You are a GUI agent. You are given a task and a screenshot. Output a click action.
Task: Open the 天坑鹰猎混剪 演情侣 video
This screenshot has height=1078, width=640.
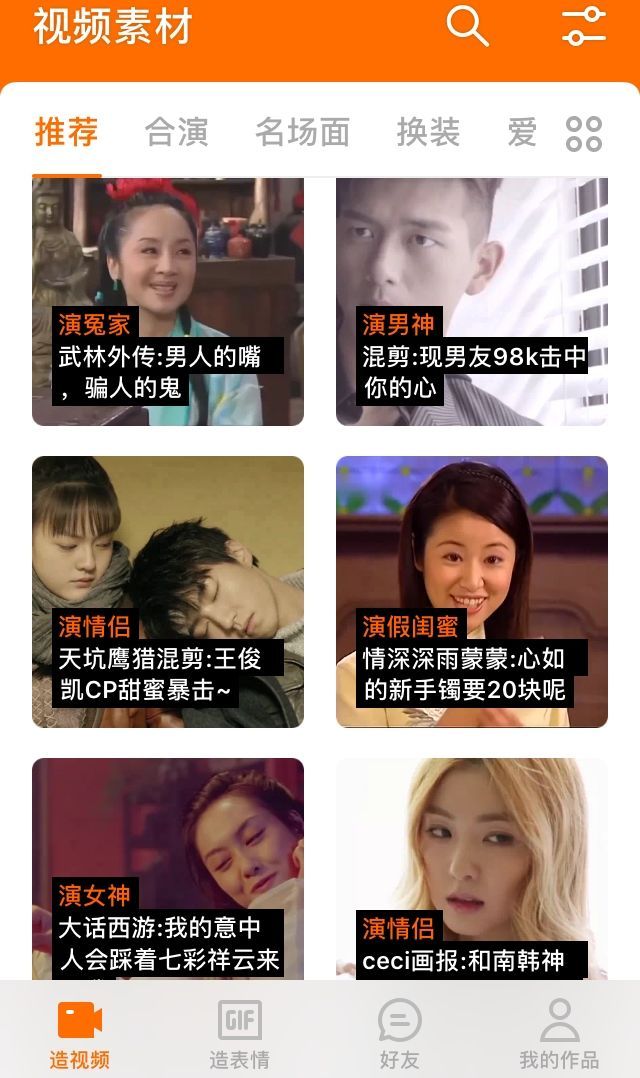coord(168,591)
